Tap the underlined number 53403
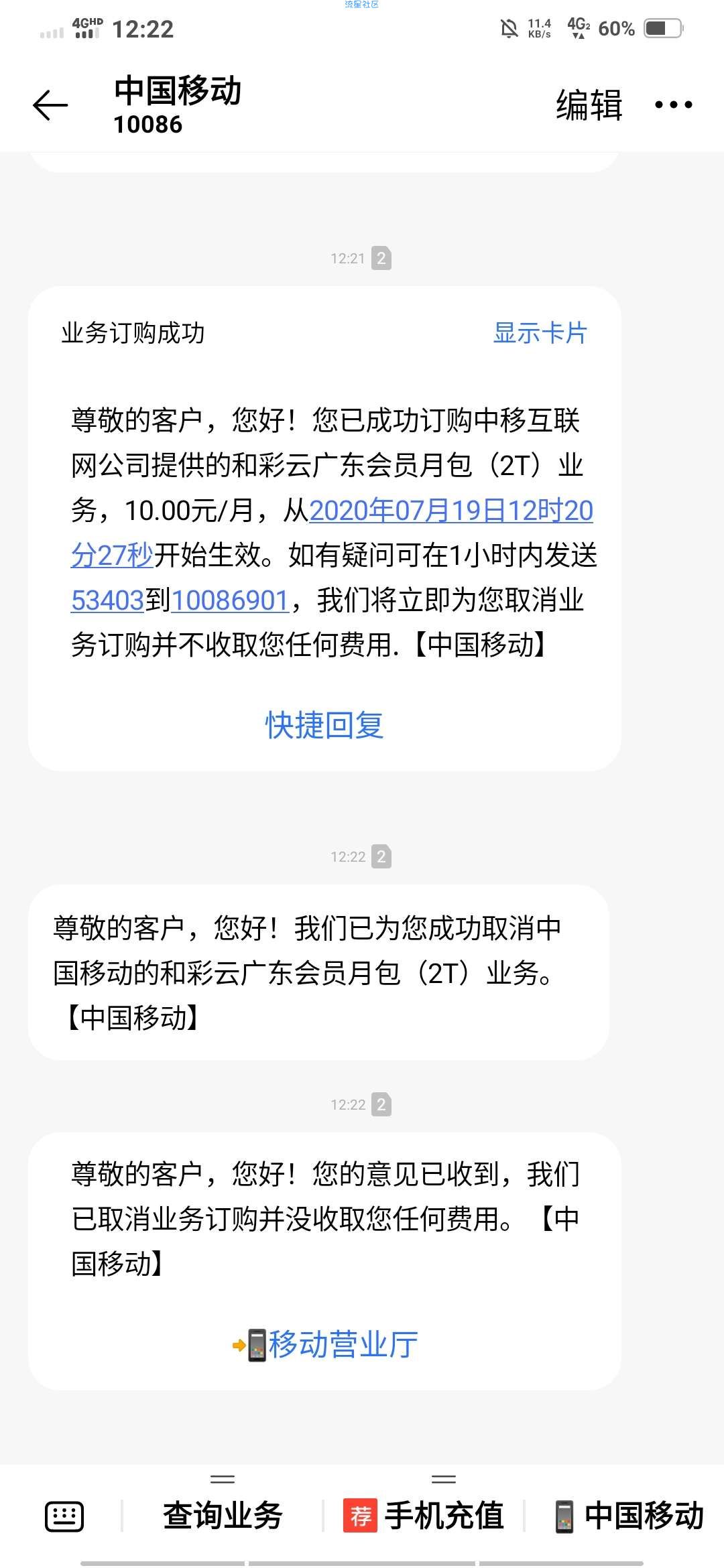The width and height of the screenshot is (724, 1568). pos(107,600)
